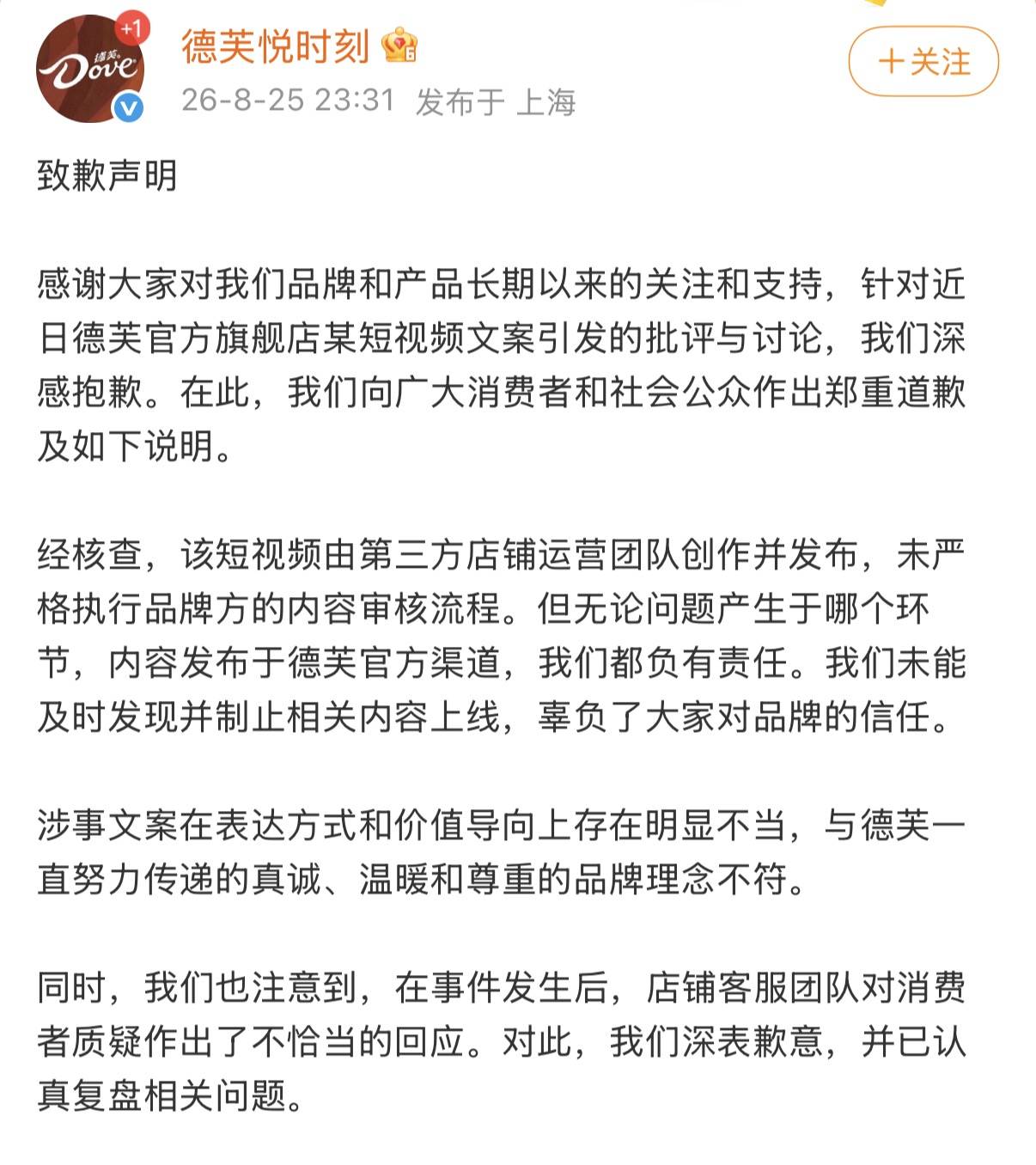This screenshot has width=1036, height=1165.
Task: Follow 德芙悦时刻 with the +关注 button
Action: [923, 62]
